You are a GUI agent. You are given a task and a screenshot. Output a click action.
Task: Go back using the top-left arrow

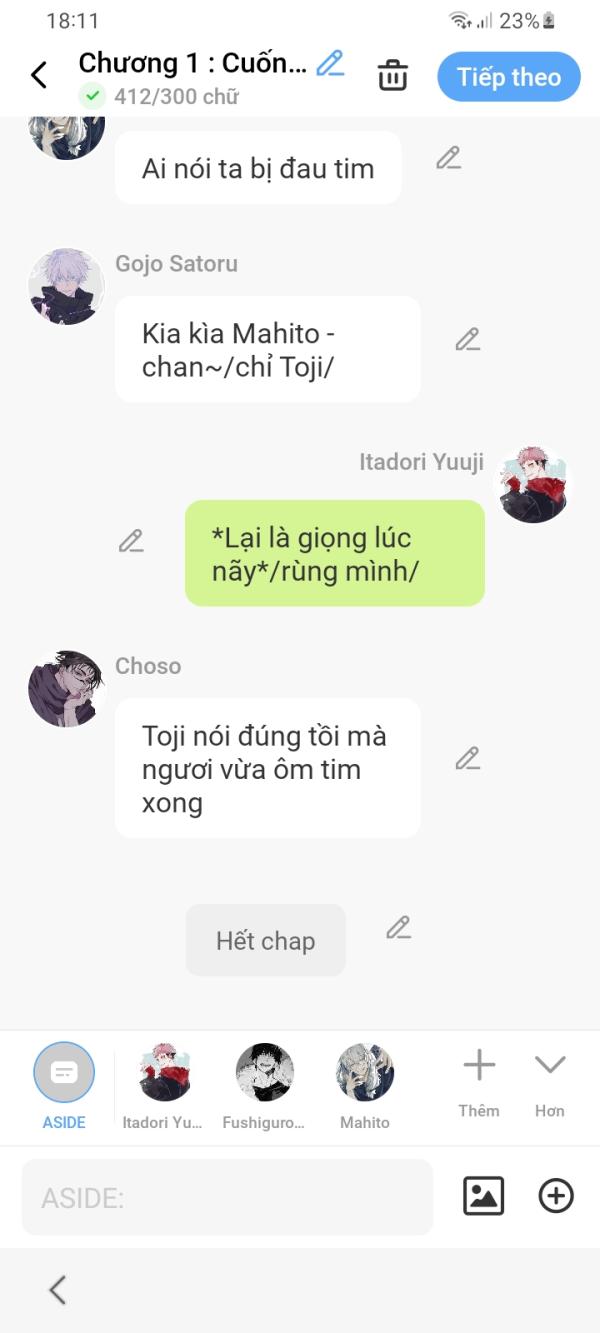pyautogui.click(x=39, y=75)
